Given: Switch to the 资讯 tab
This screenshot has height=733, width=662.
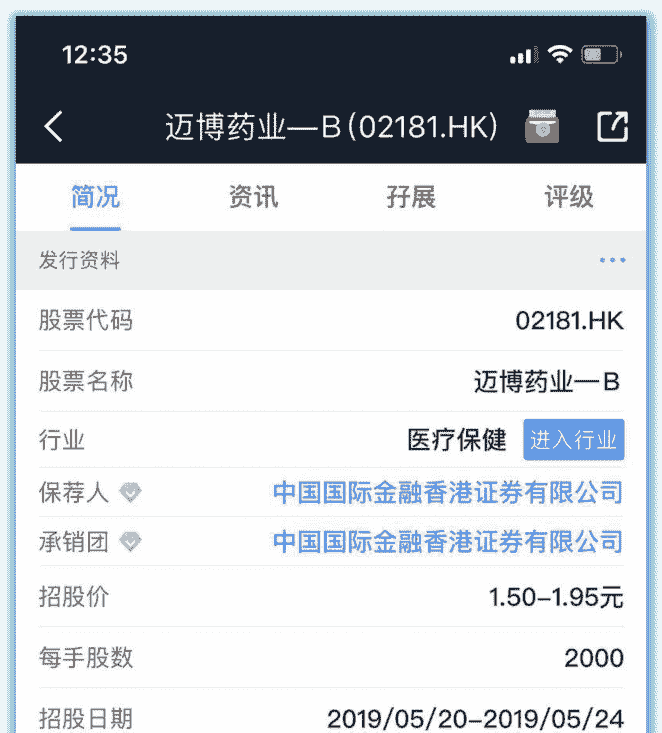Looking at the screenshot, I should click(x=253, y=197).
